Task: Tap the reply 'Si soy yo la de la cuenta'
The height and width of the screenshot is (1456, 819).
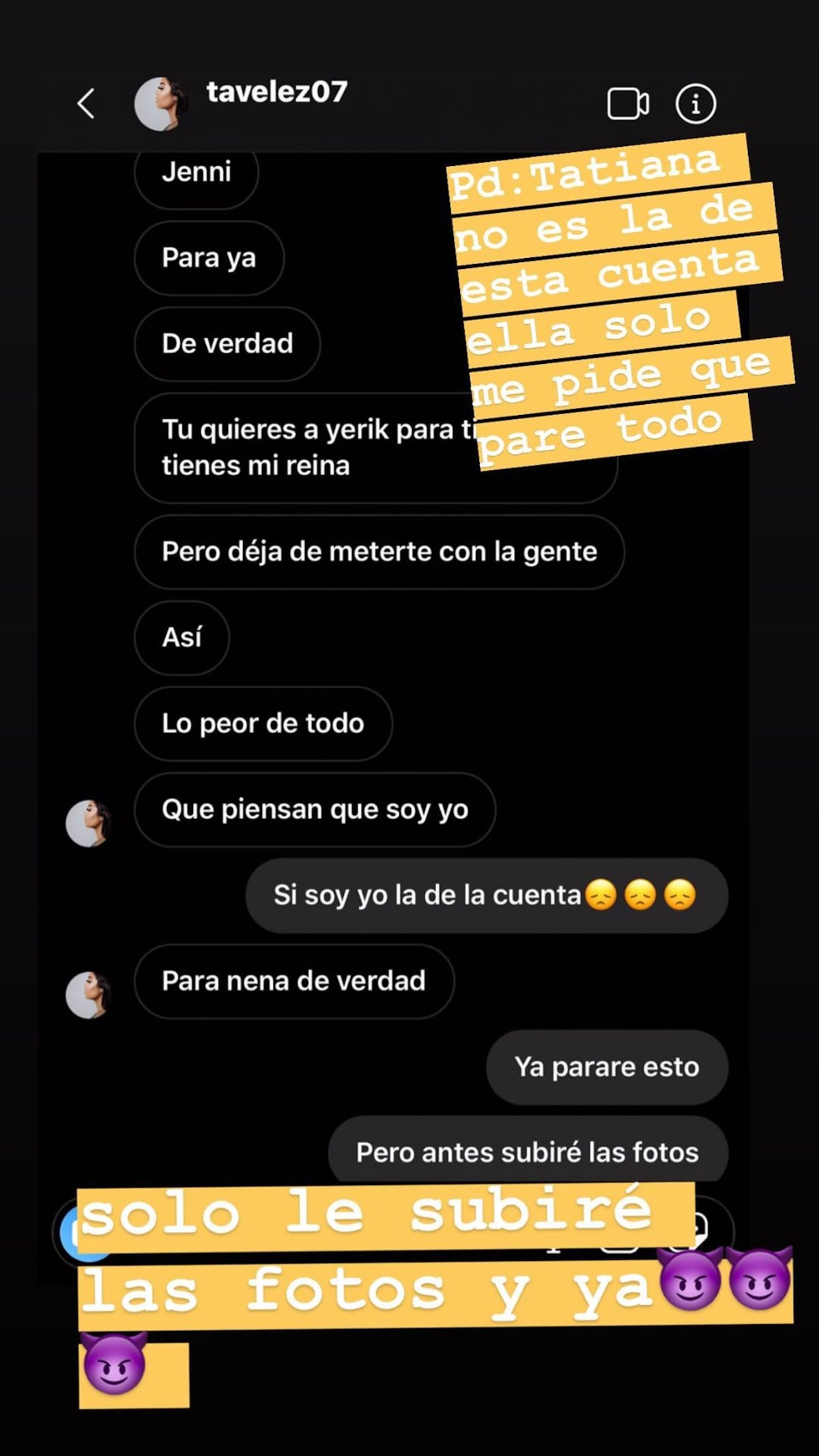Action: [x=485, y=896]
